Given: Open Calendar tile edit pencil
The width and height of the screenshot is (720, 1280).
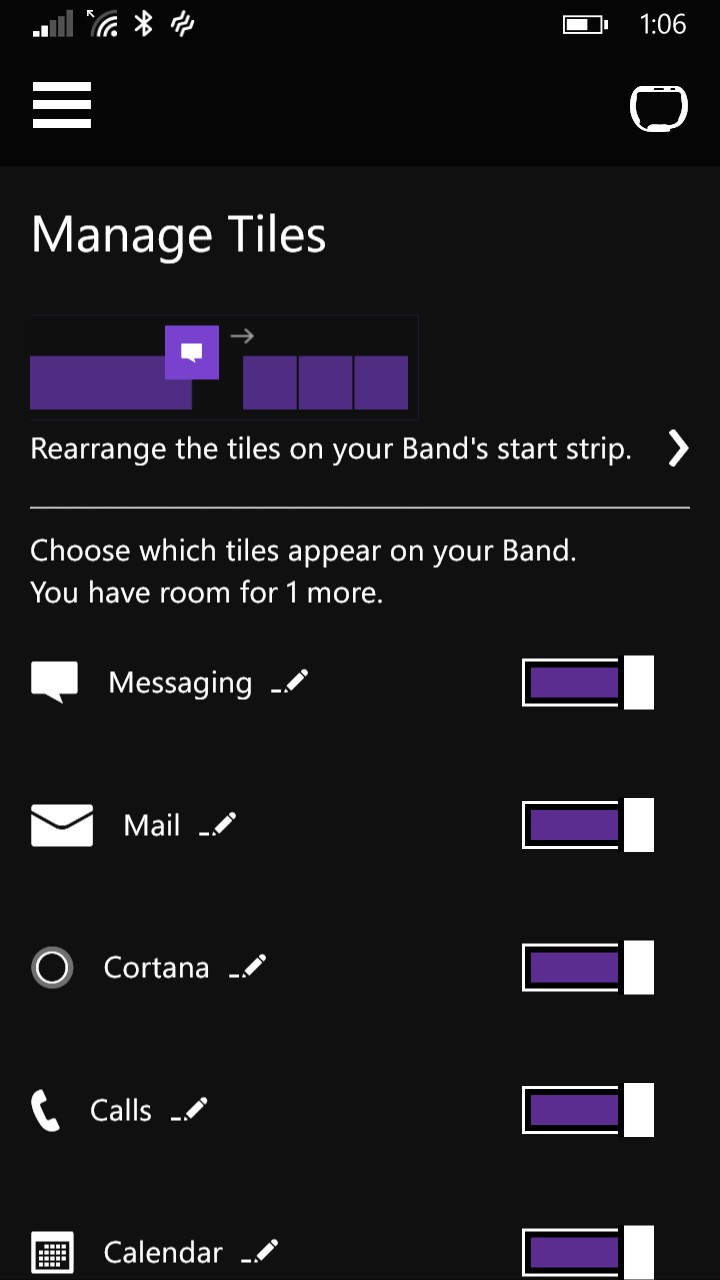Looking at the screenshot, I should point(261,1252).
